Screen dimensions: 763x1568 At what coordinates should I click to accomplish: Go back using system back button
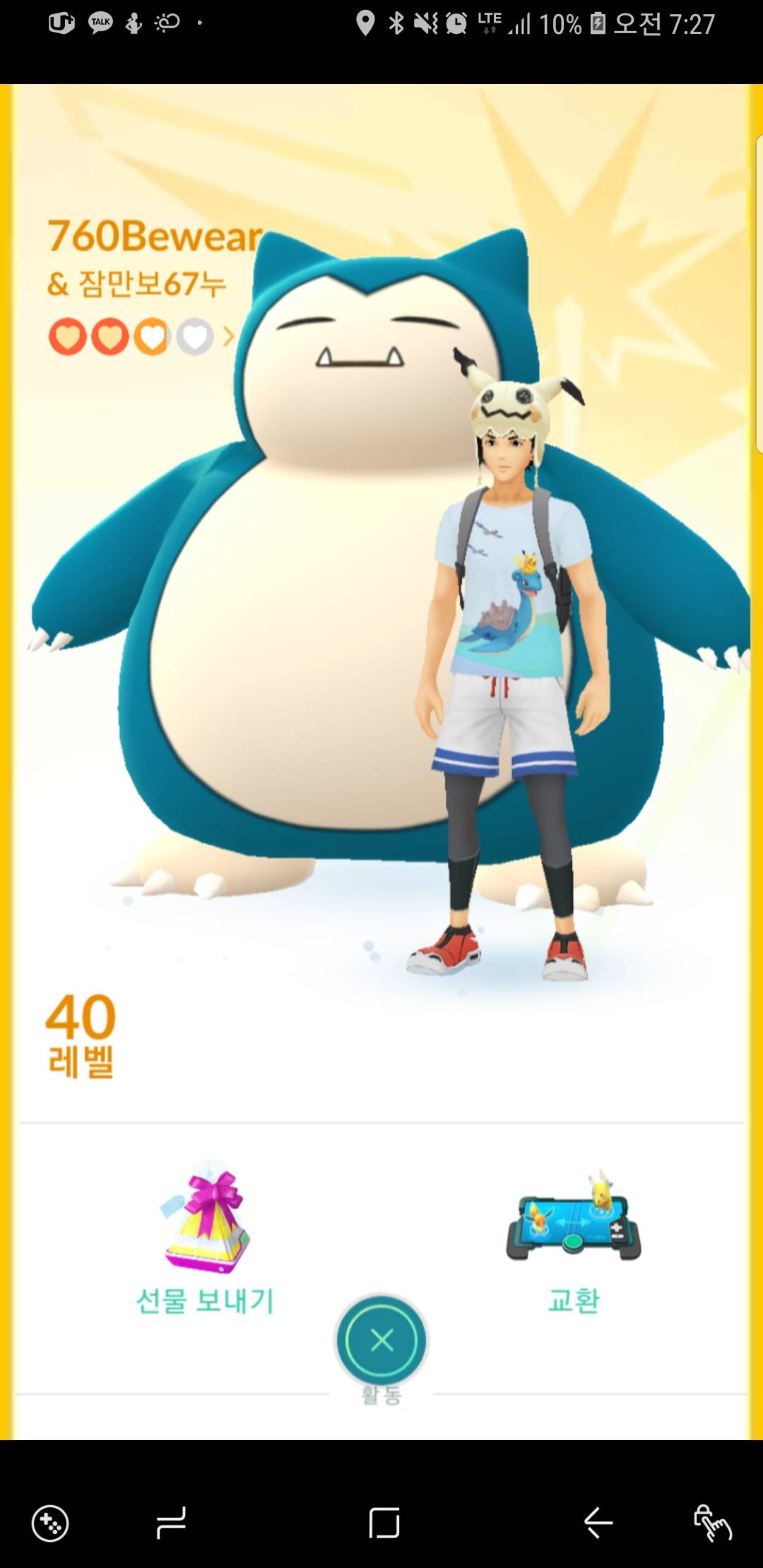(x=598, y=1522)
